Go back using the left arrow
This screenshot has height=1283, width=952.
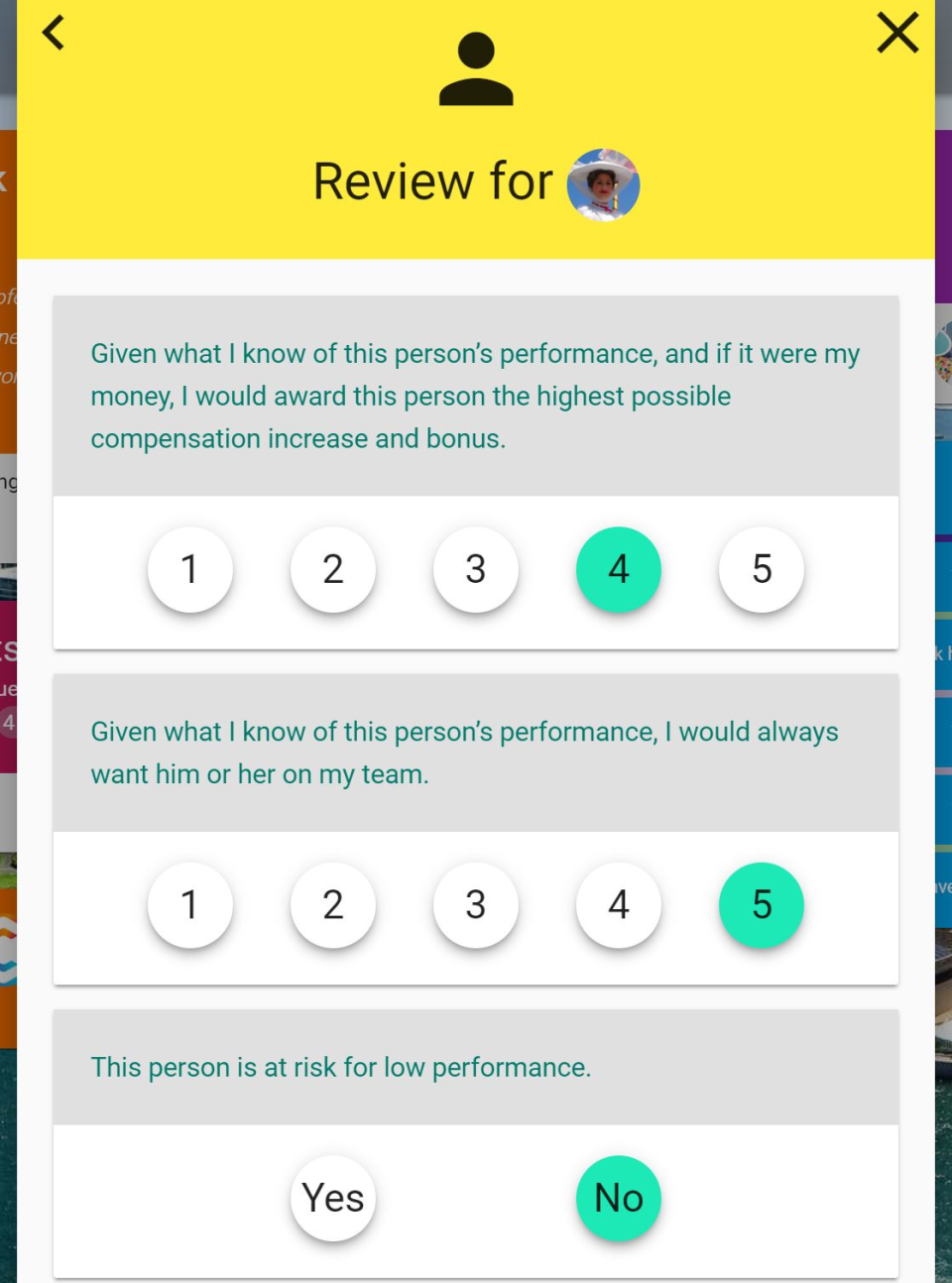[x=54, y=33]
